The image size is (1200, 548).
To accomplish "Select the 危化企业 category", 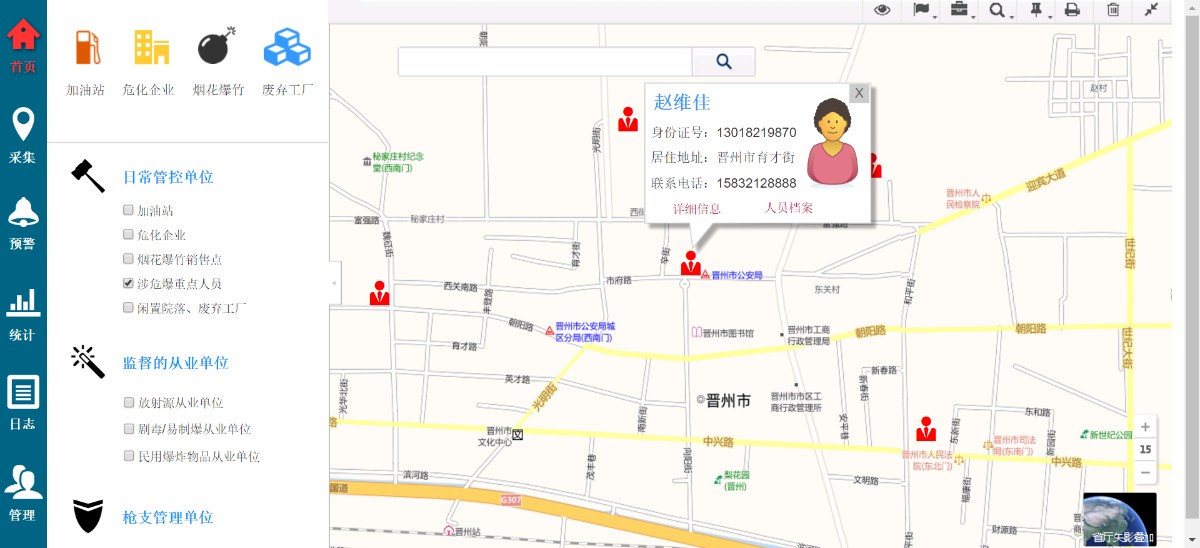I will 150,61.
